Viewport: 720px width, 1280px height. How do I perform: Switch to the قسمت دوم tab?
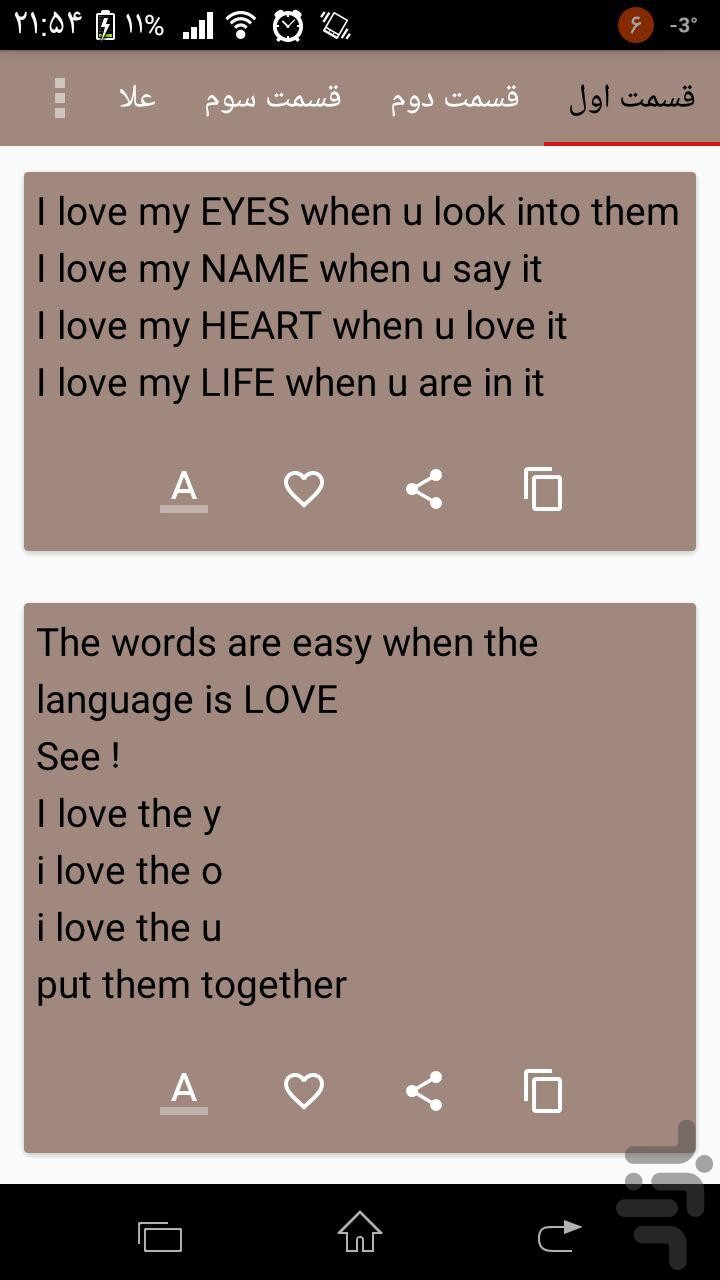pos(455,98)
